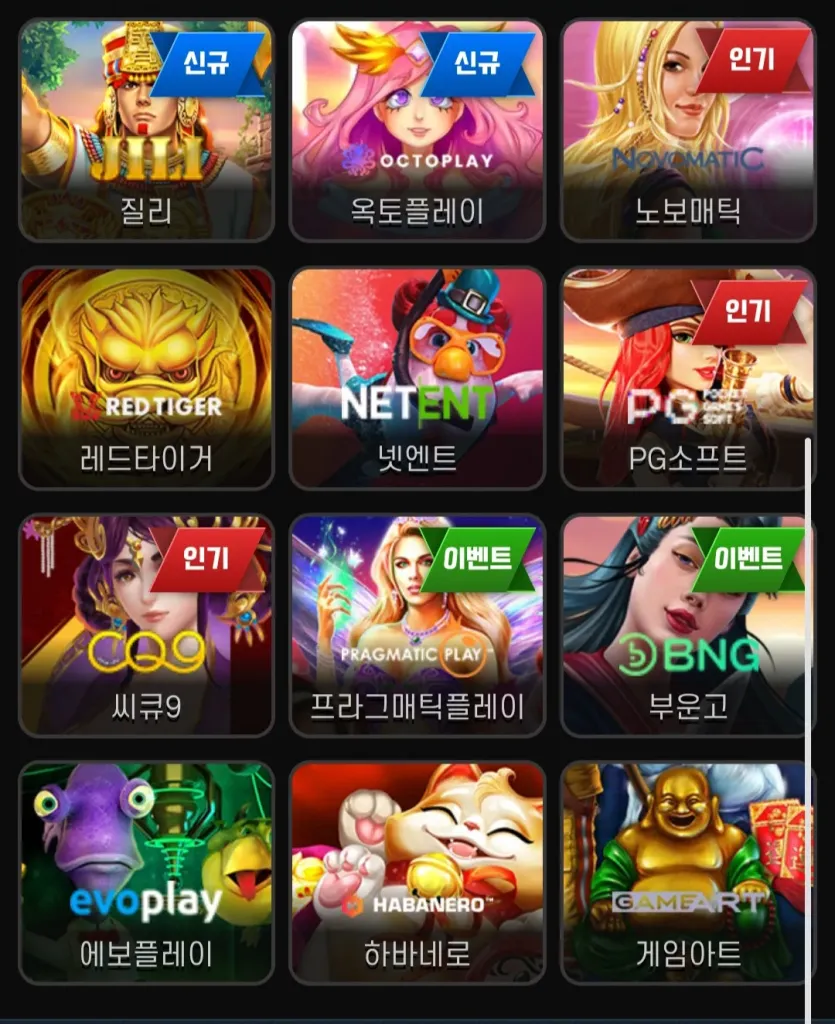
Task: Open the 에보플레이 provider tile
Action: (x=146, y=873)
